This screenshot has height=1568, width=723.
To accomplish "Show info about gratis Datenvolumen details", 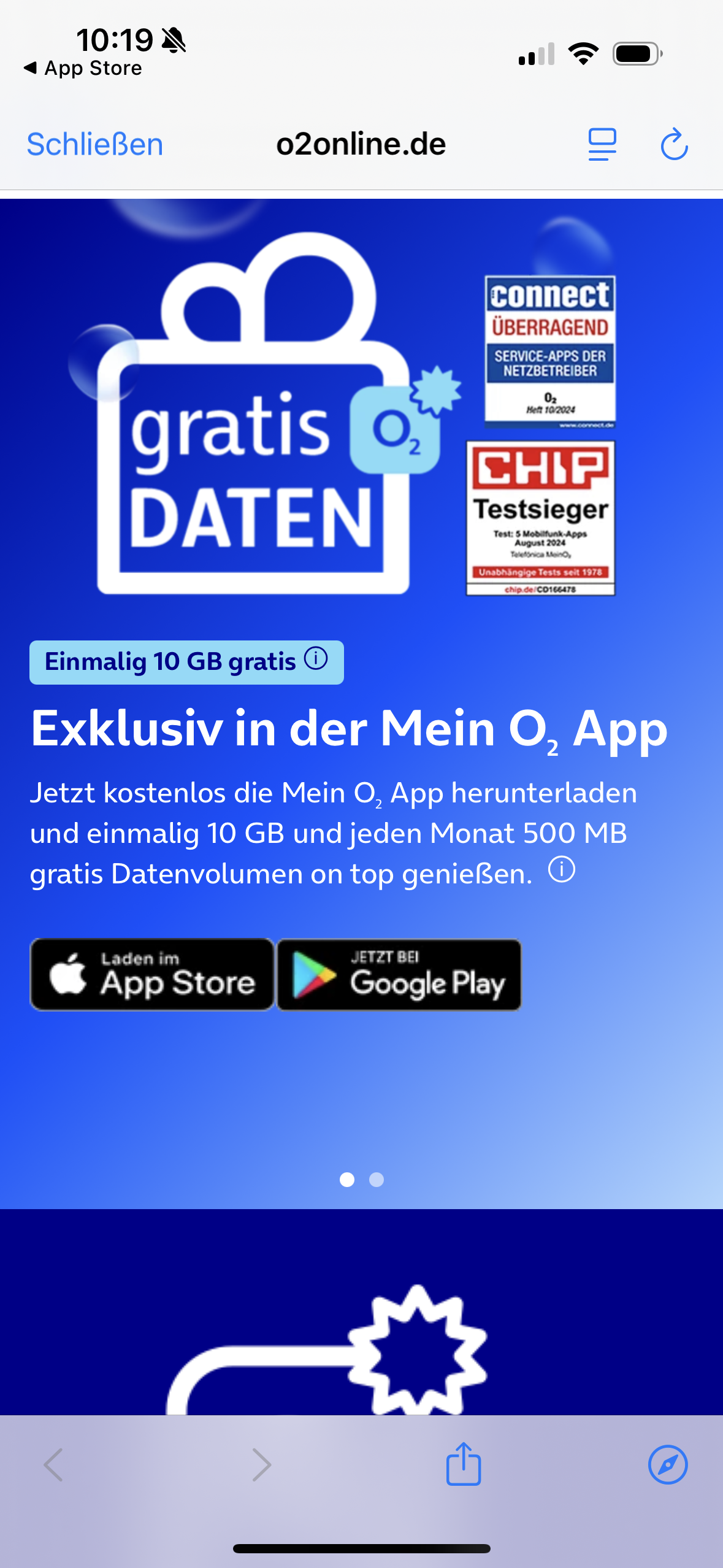I will pyautogui.click(x=561, y=869).
